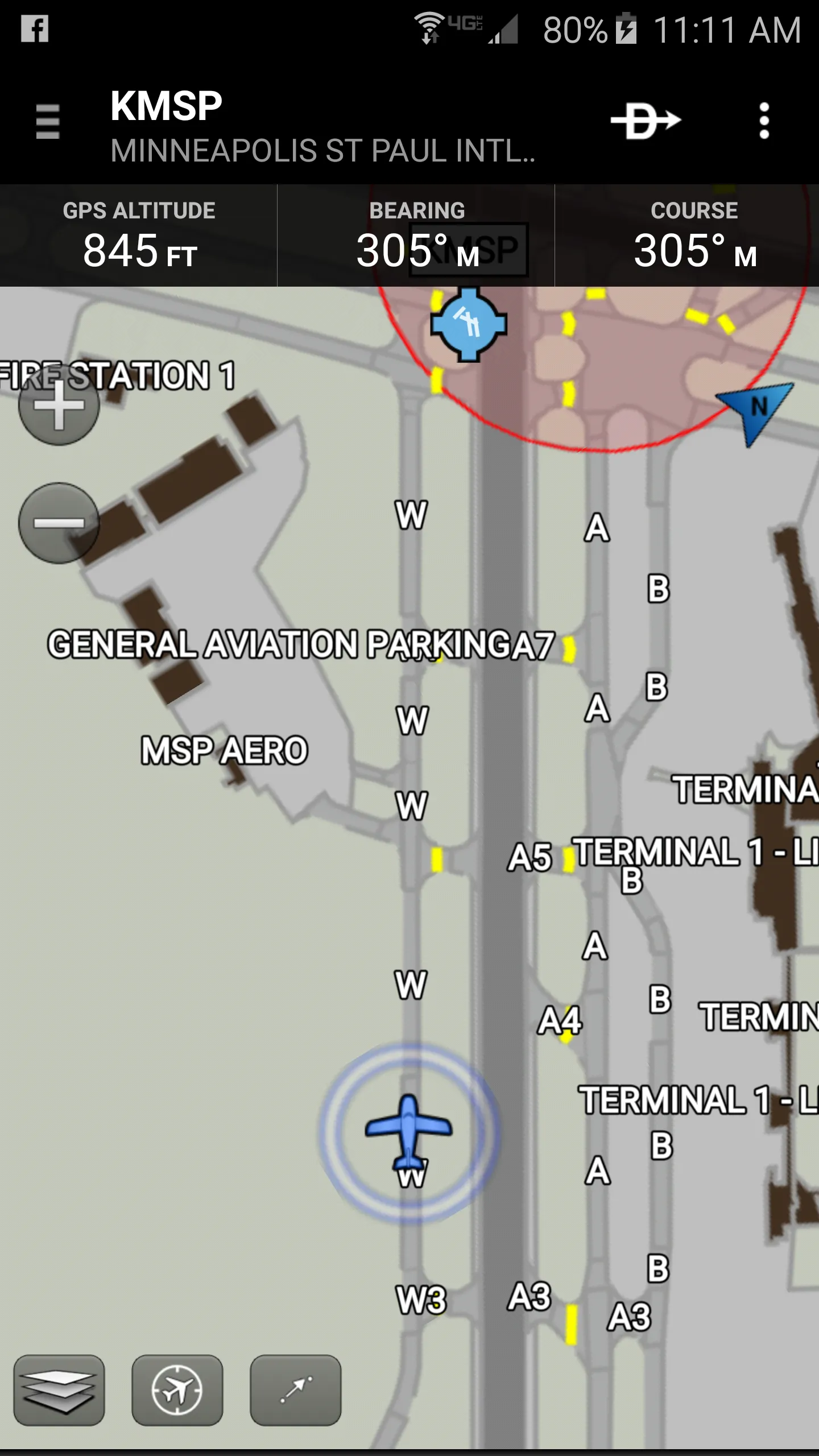Tap the Direct-To navigation icon

click(x=646, y=121)
